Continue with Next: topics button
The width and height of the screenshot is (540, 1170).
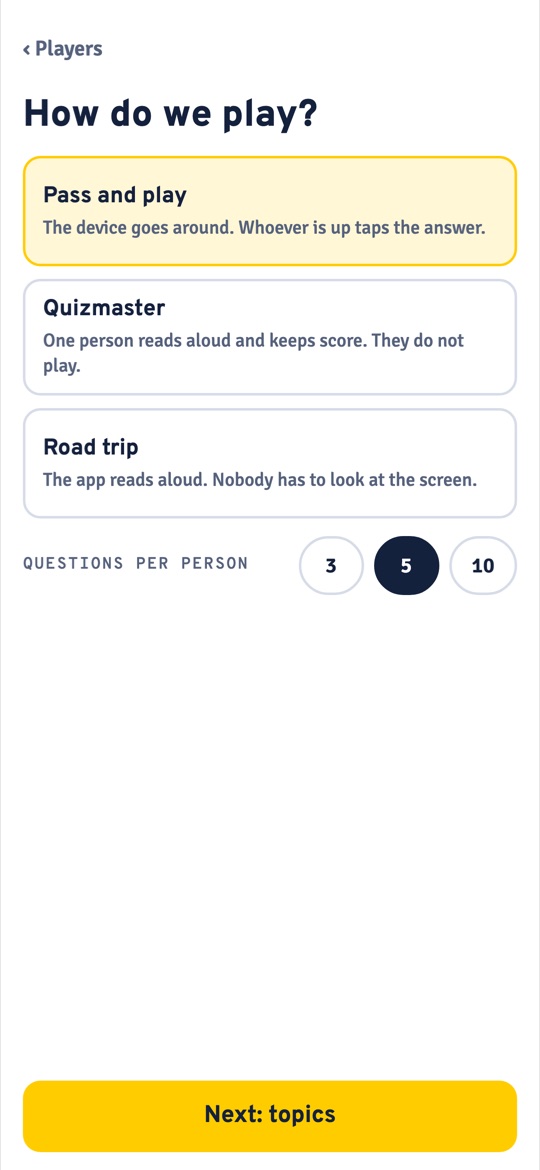(270, 1116)
